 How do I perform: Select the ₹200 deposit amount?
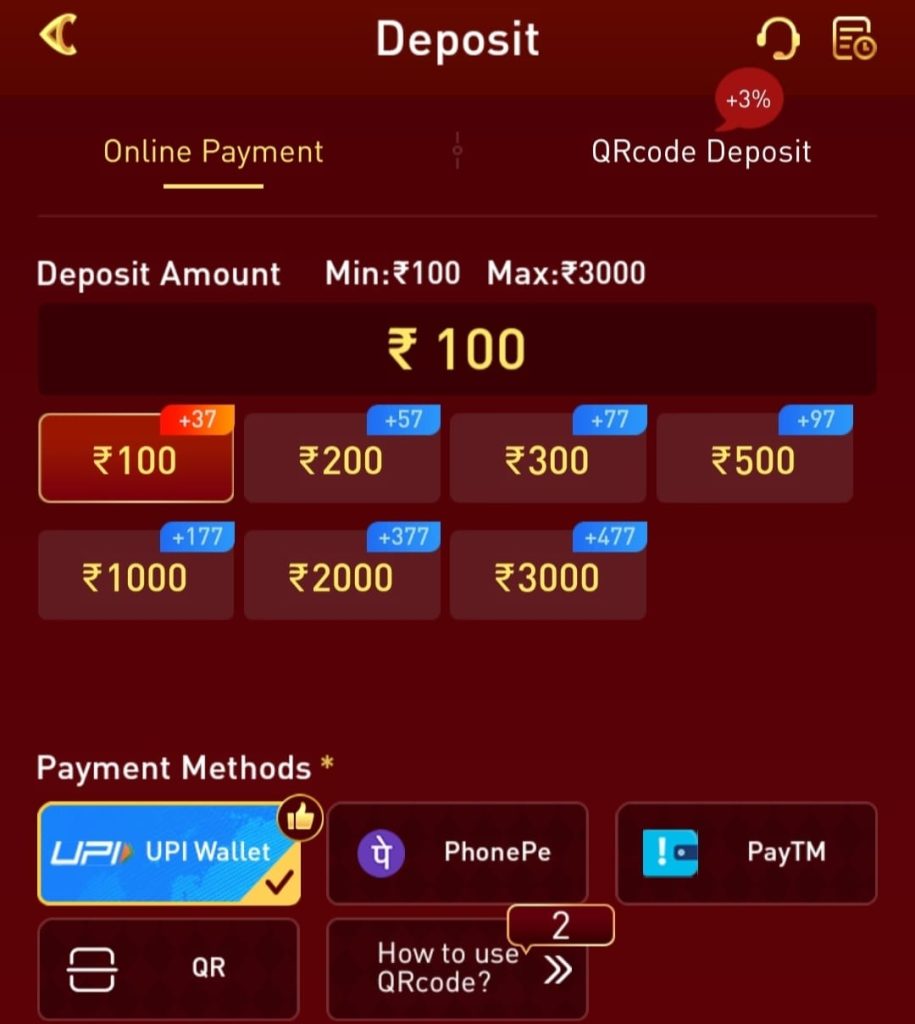tap(341, 460)
